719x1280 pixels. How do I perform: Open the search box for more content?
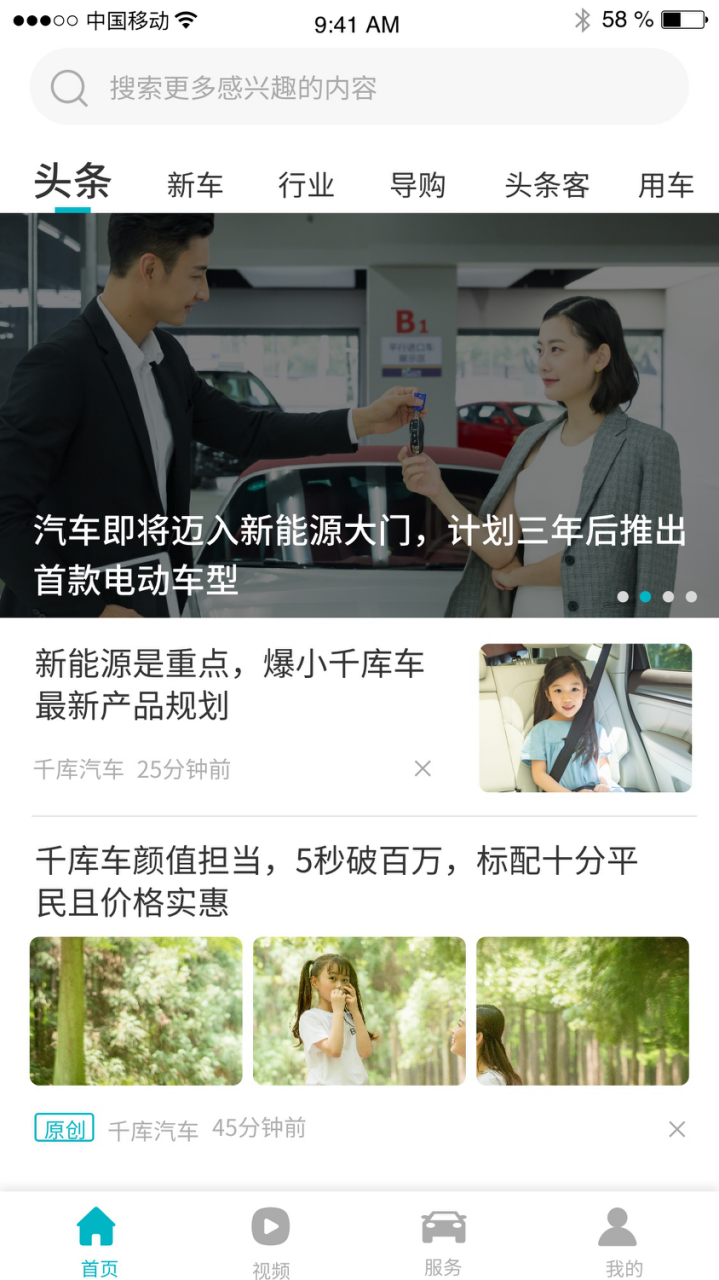[x=359, y=88]
